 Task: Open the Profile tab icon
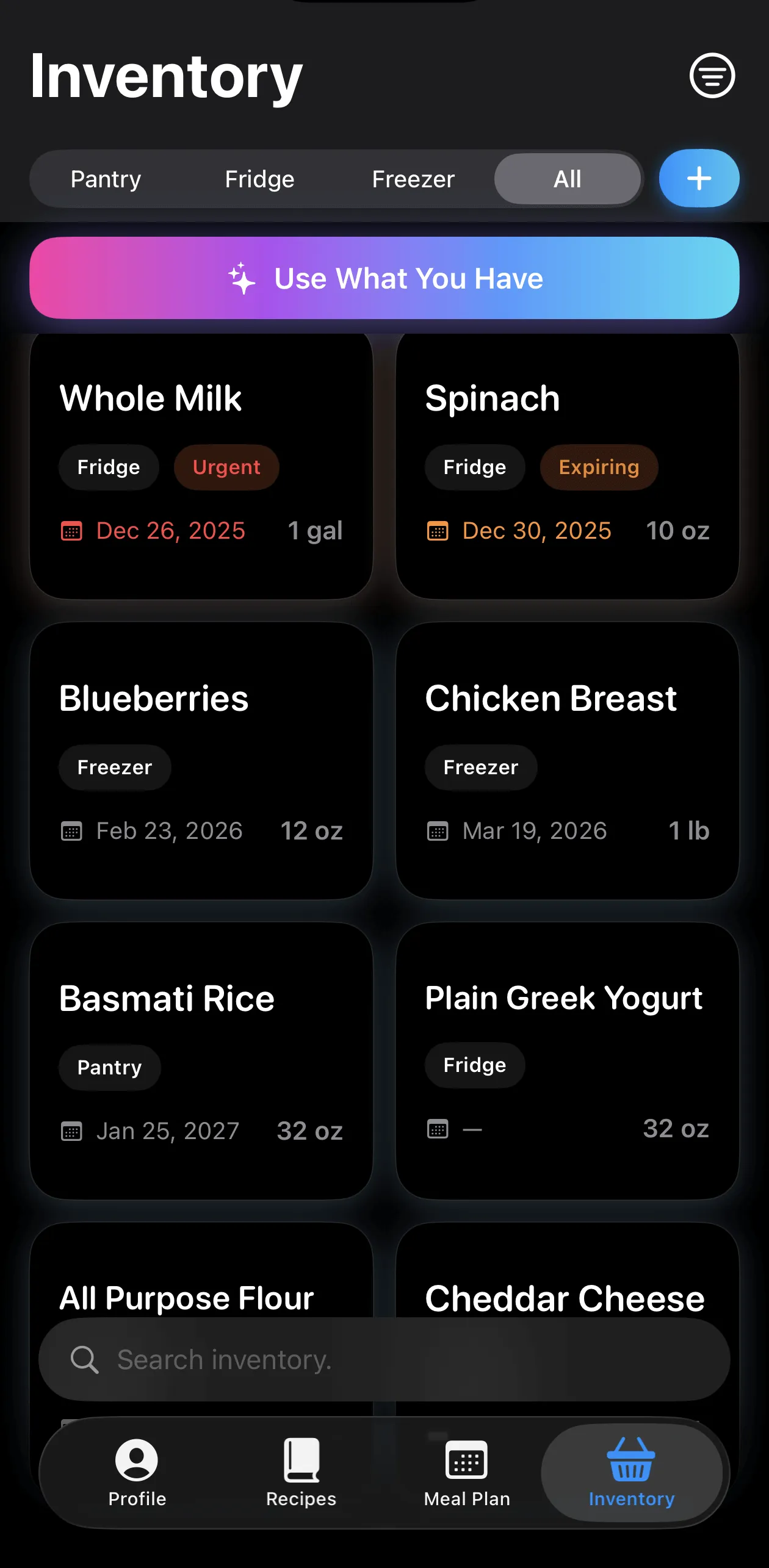(x=135, y=1459)
